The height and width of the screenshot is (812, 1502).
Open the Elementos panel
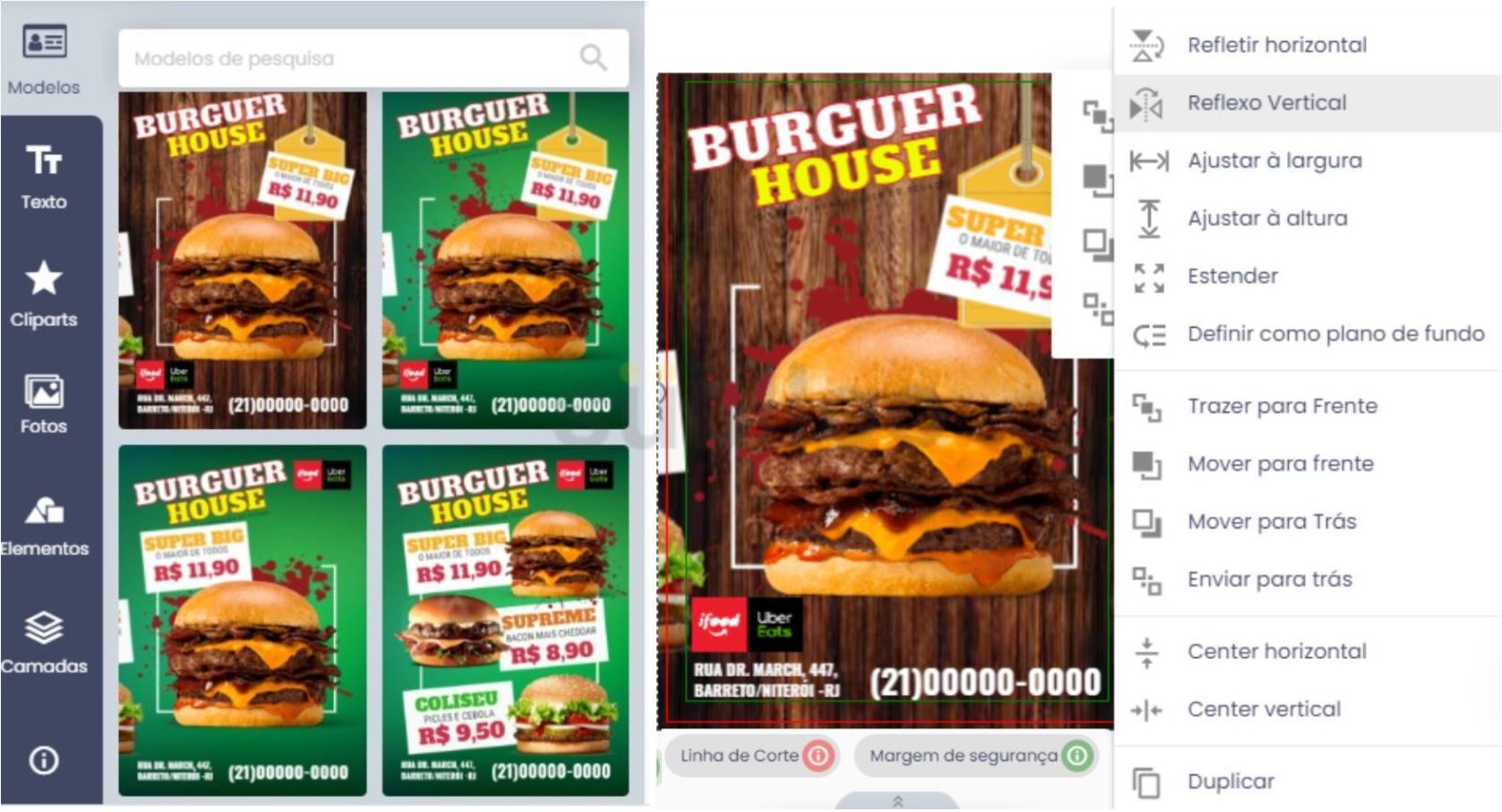(x=44, y=524)
